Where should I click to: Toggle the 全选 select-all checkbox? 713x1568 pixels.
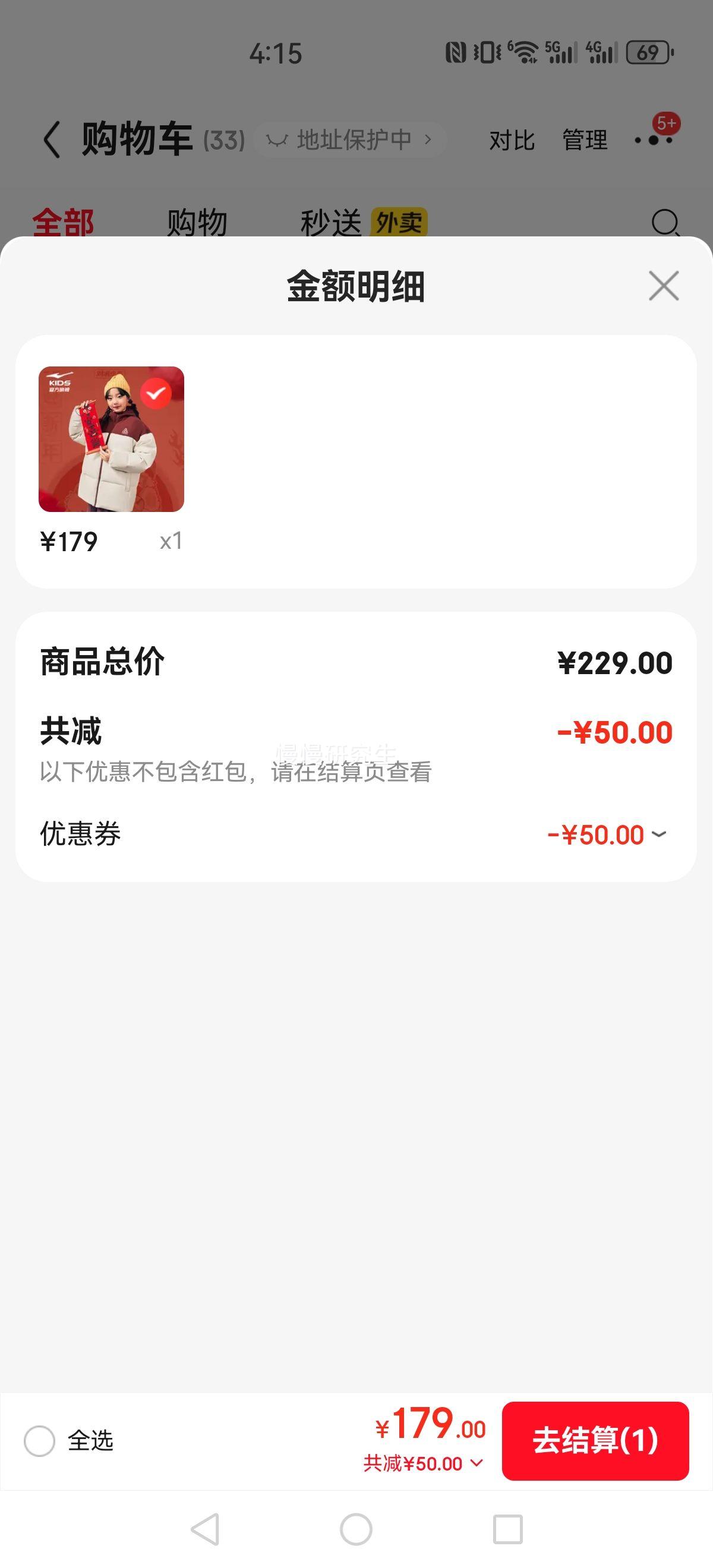(40, 1441)
